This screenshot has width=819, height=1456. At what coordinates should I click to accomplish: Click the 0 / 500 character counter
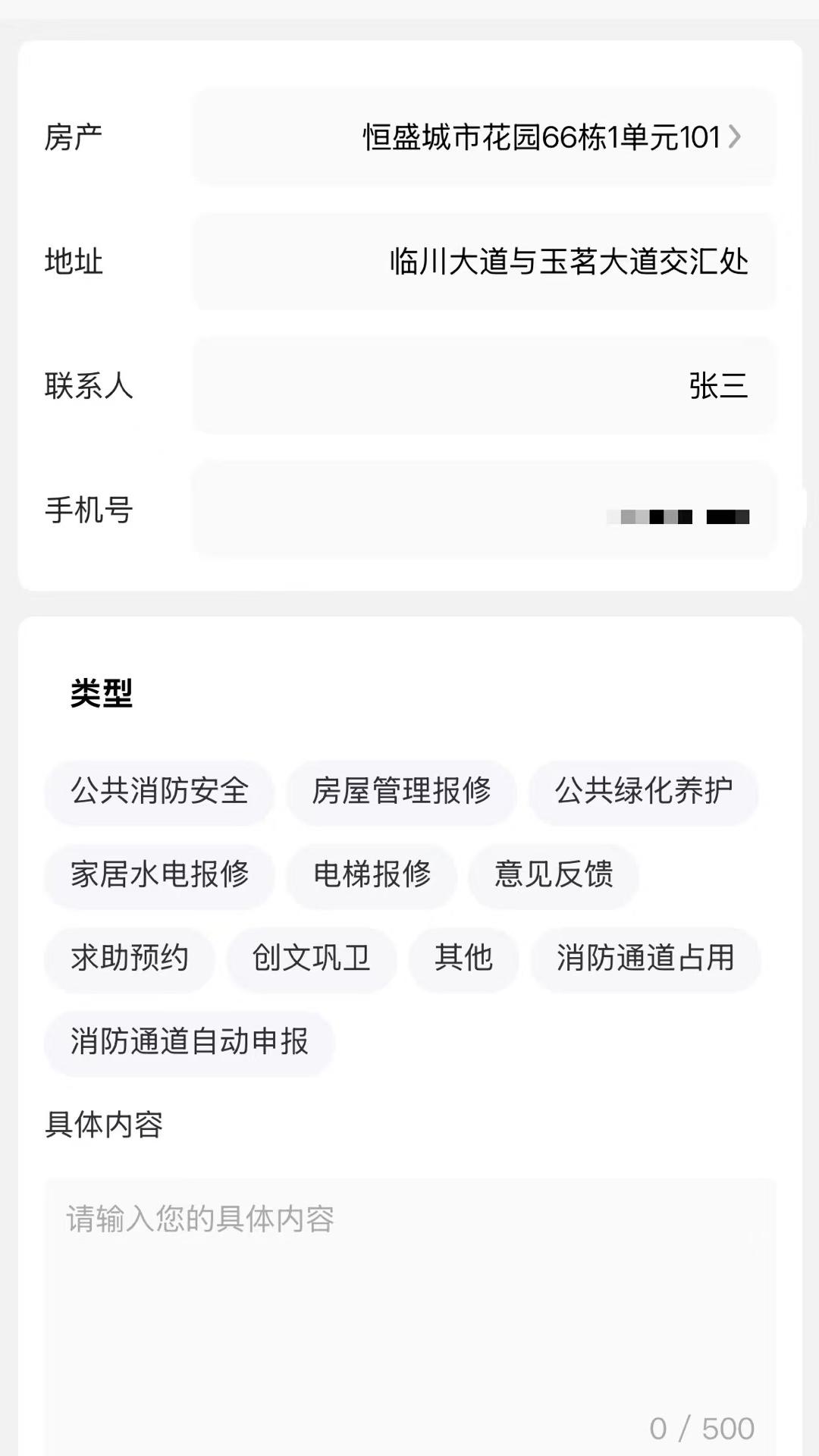[699, 1426]
